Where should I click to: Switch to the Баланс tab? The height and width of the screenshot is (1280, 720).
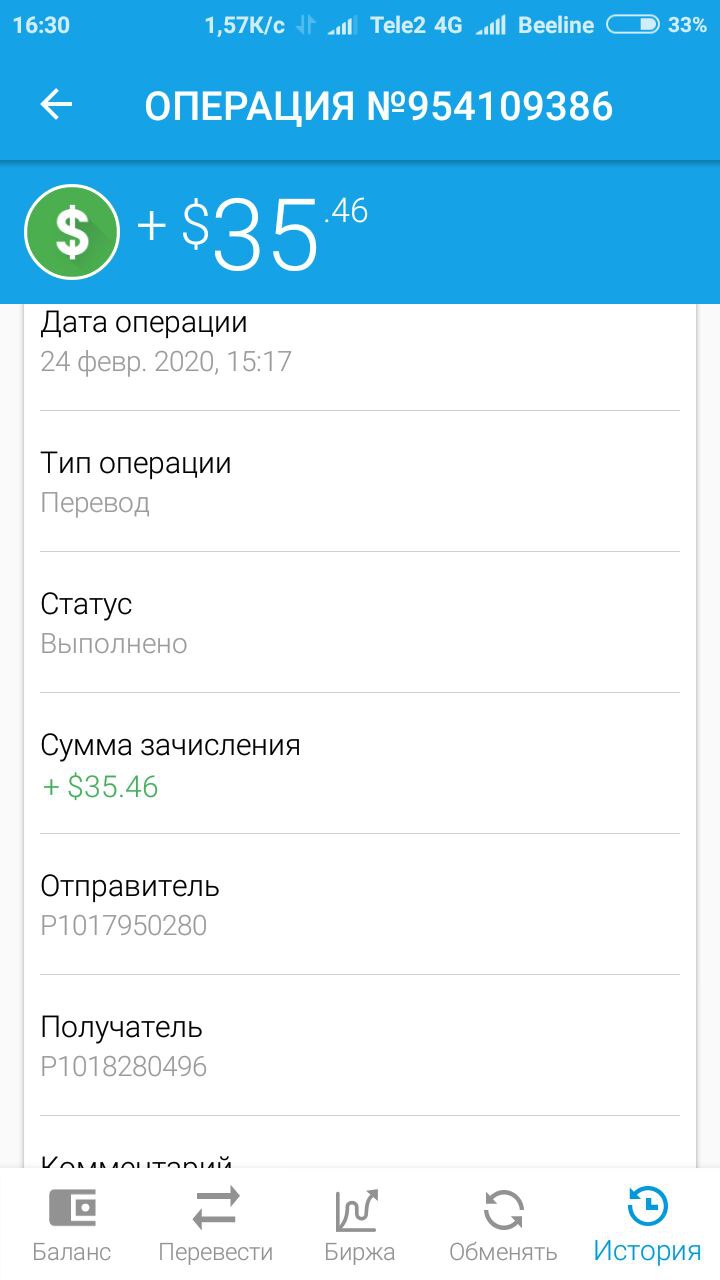coord(72,1224)
